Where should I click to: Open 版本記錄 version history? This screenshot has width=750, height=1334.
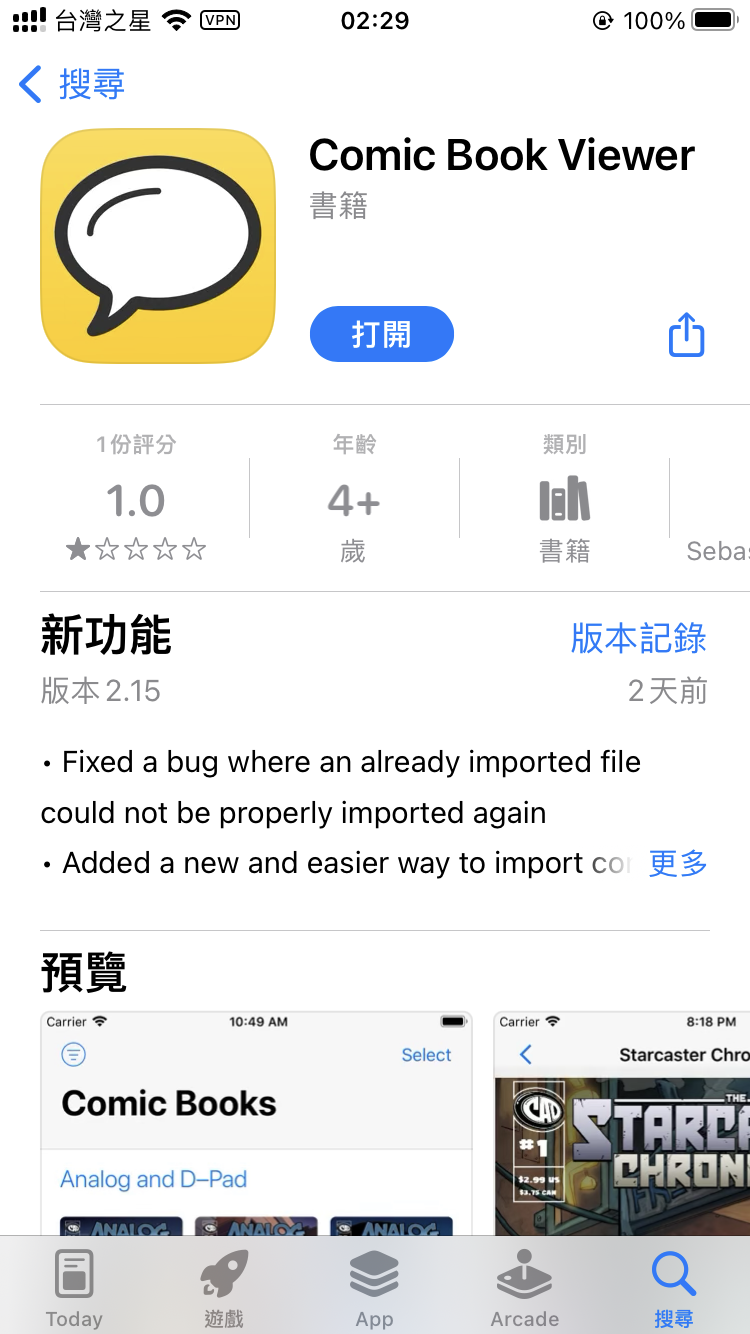(638, 638)
